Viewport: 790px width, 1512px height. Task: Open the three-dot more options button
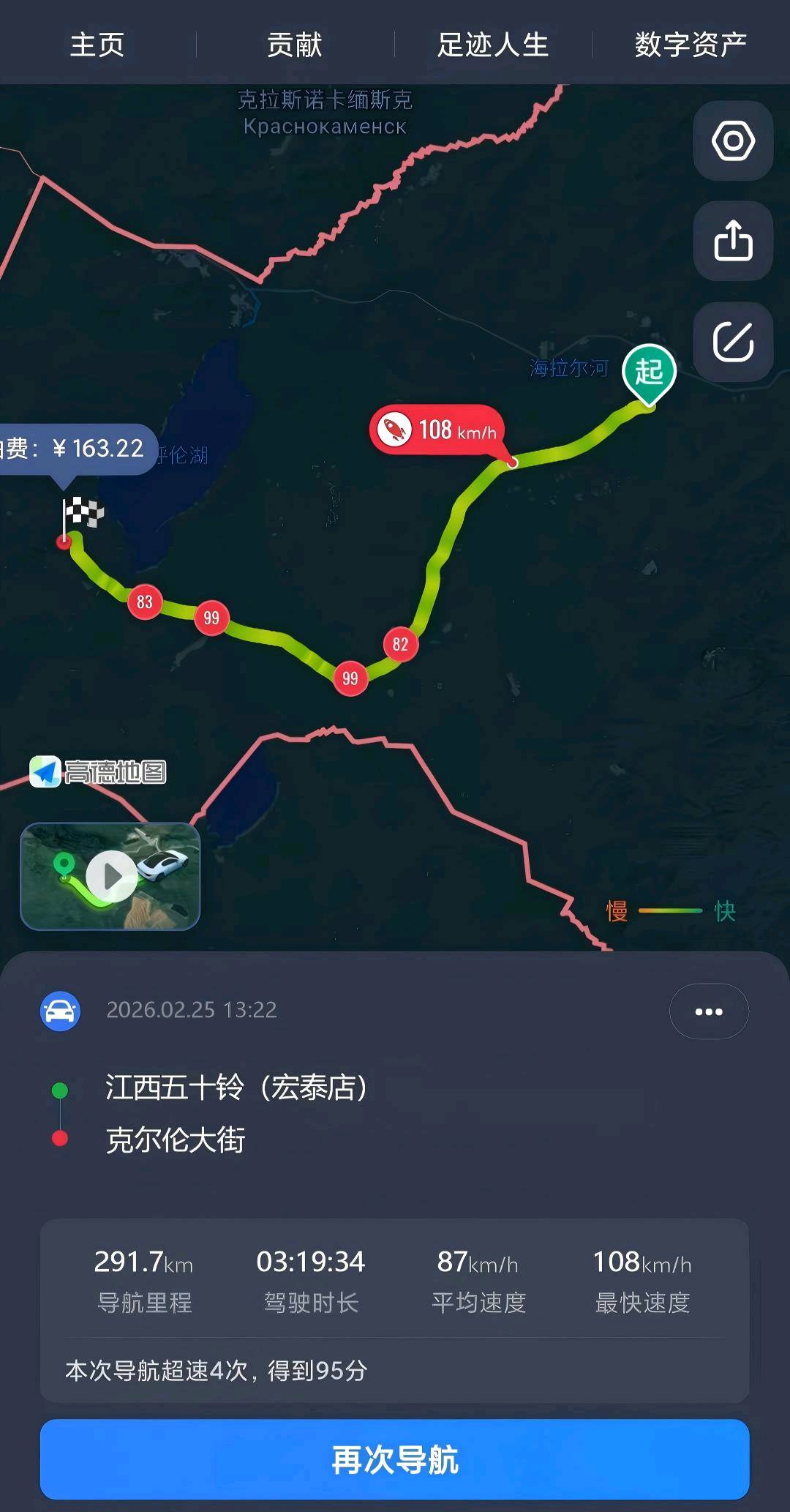708,1011
